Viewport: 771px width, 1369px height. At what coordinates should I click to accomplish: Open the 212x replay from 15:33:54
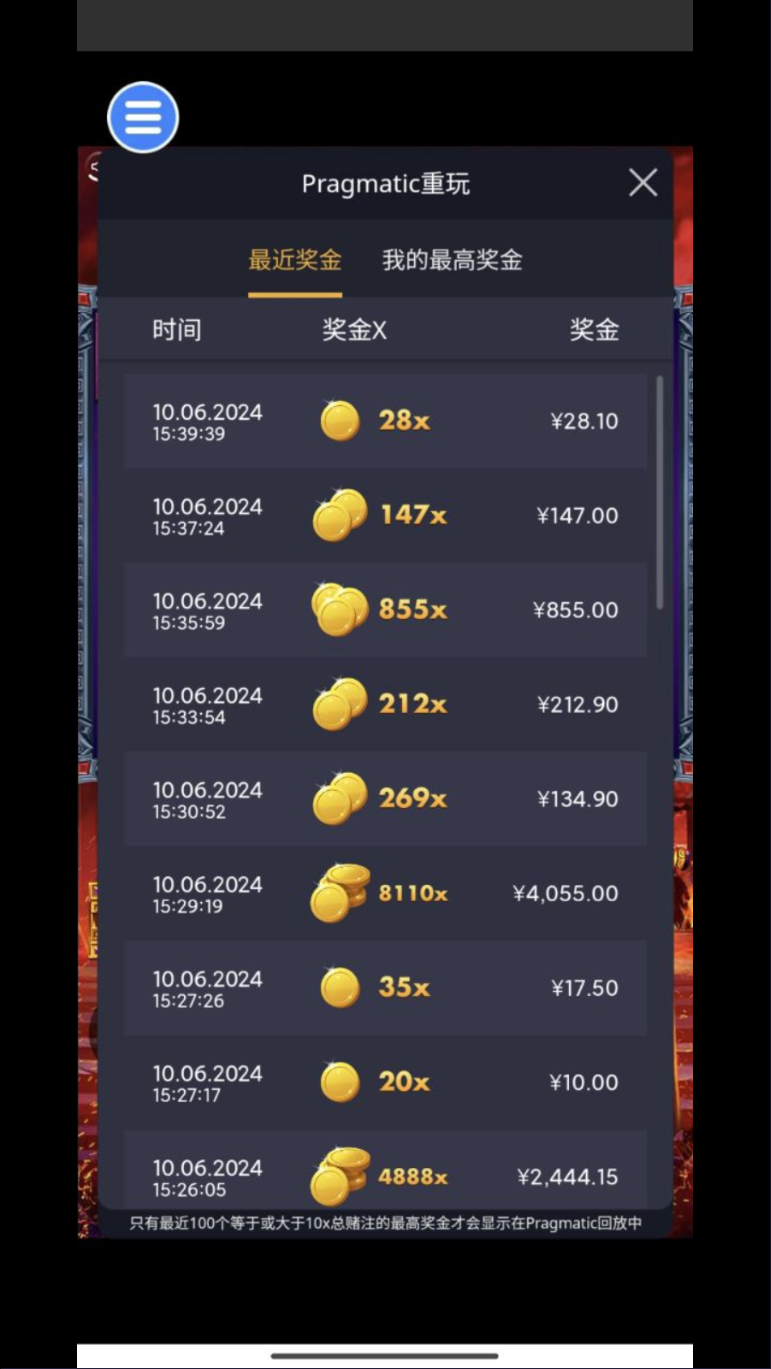(x=385, y=705)
